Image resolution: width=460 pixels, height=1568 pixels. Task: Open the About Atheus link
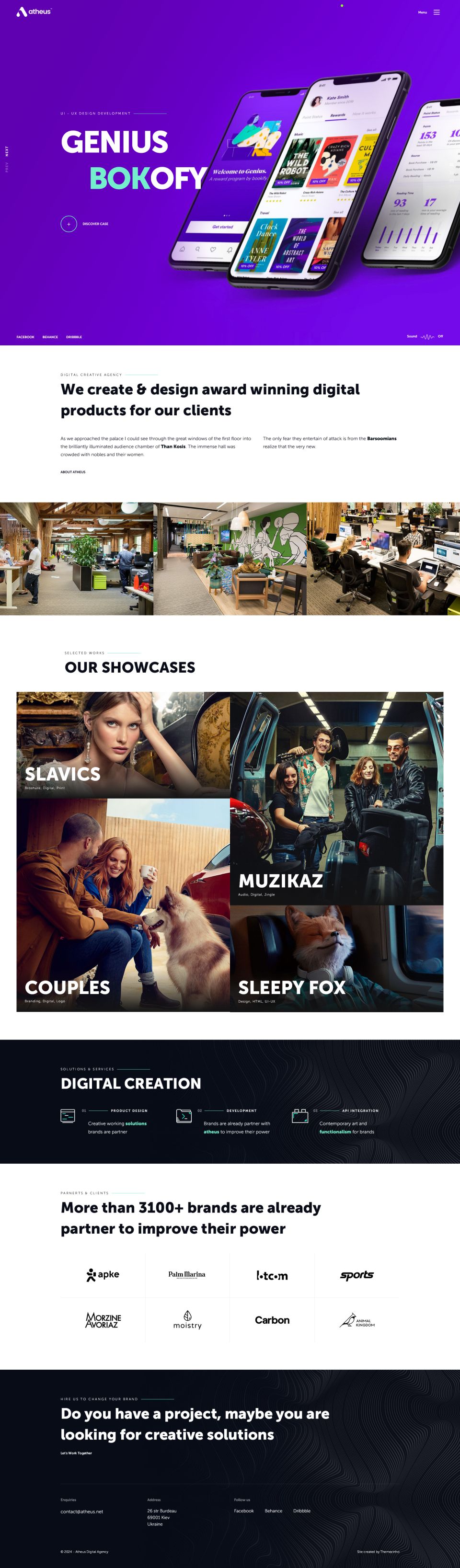point(72,472)
